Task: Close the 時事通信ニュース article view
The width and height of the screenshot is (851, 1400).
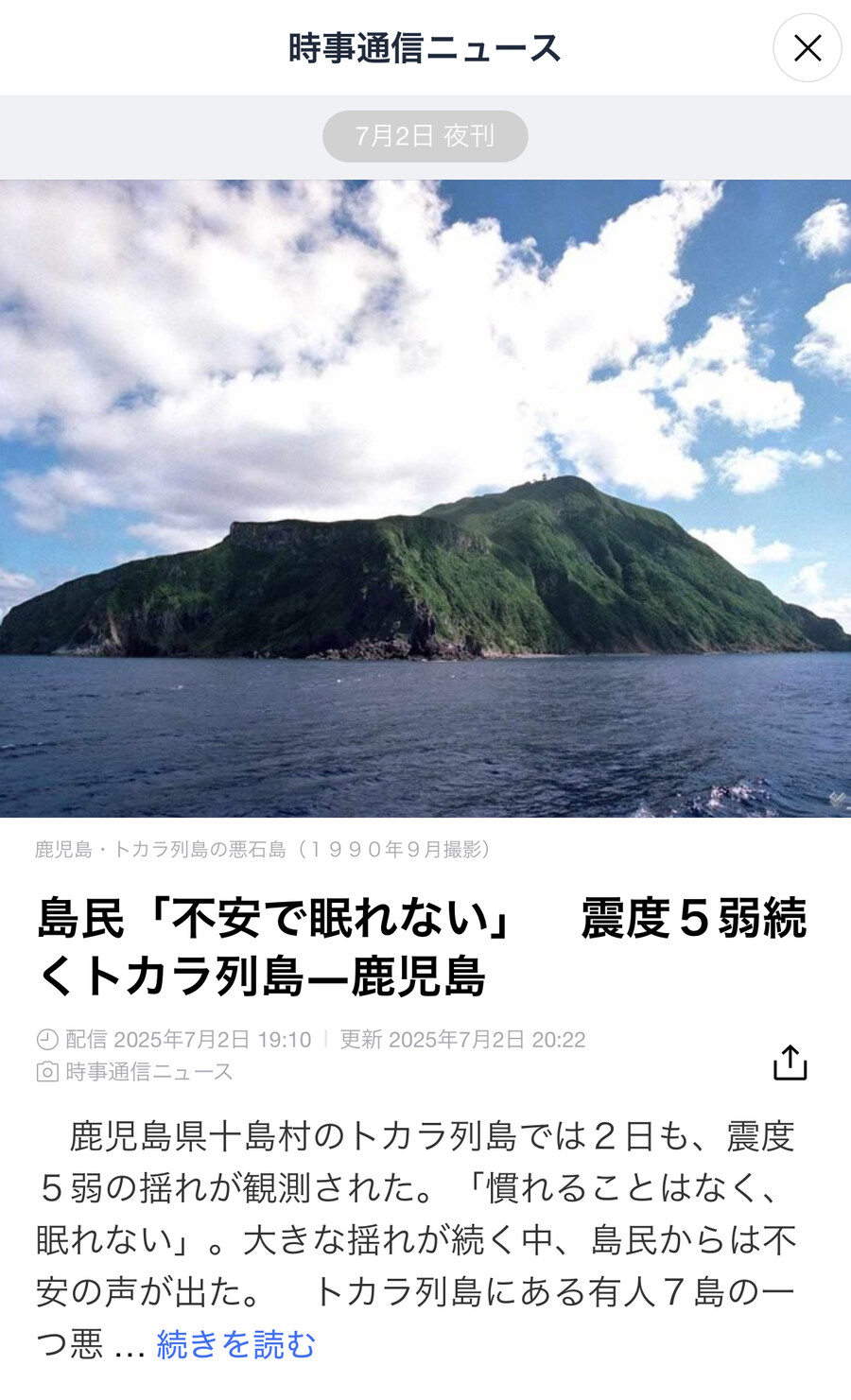Action: [807, 48]
